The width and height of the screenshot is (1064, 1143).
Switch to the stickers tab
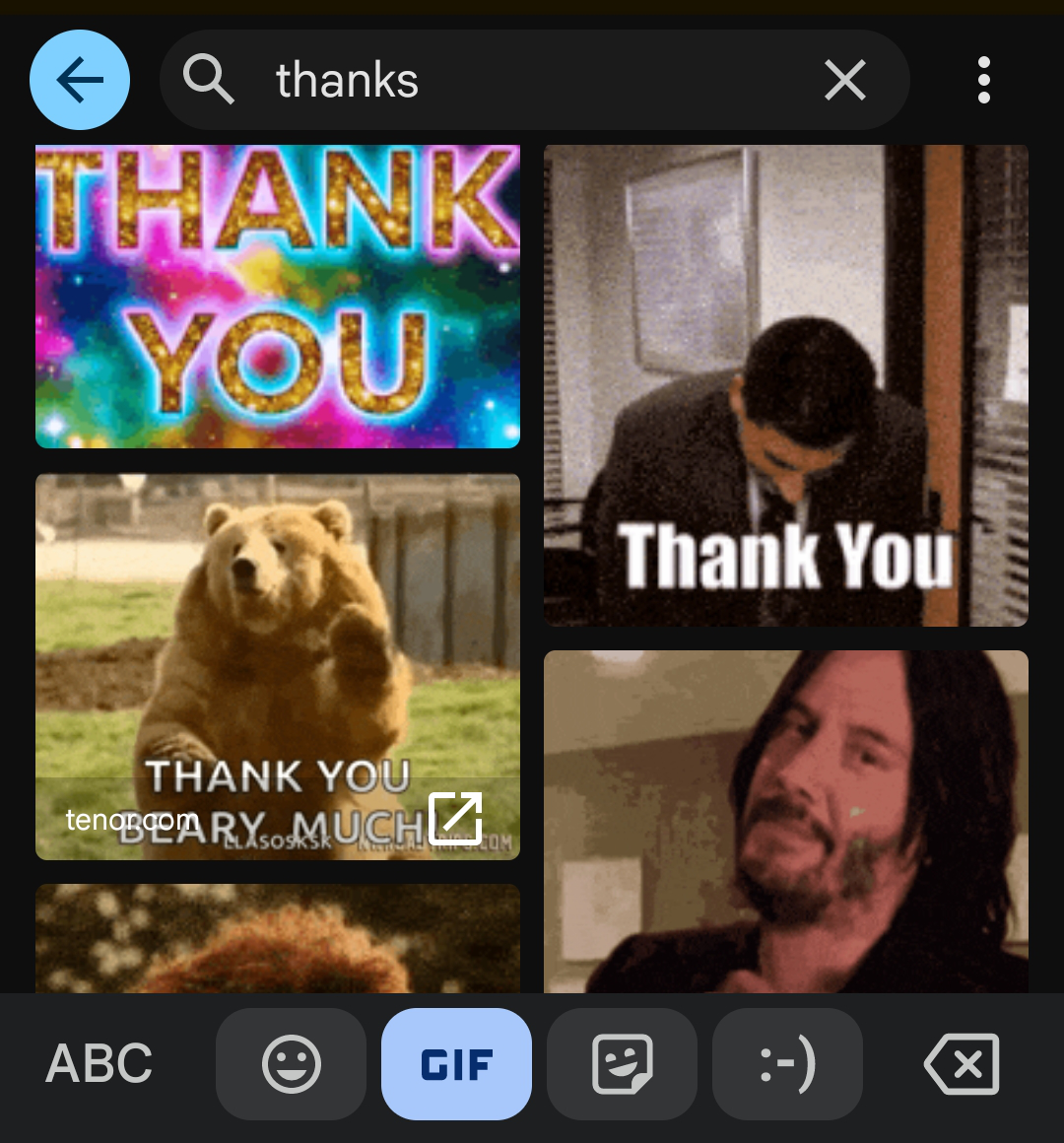(x=622, y=1064)
